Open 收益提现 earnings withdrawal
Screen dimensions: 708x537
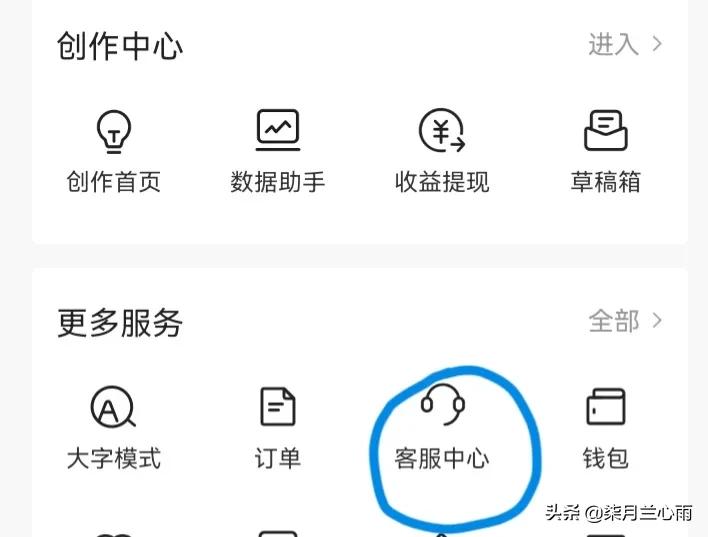441,152
